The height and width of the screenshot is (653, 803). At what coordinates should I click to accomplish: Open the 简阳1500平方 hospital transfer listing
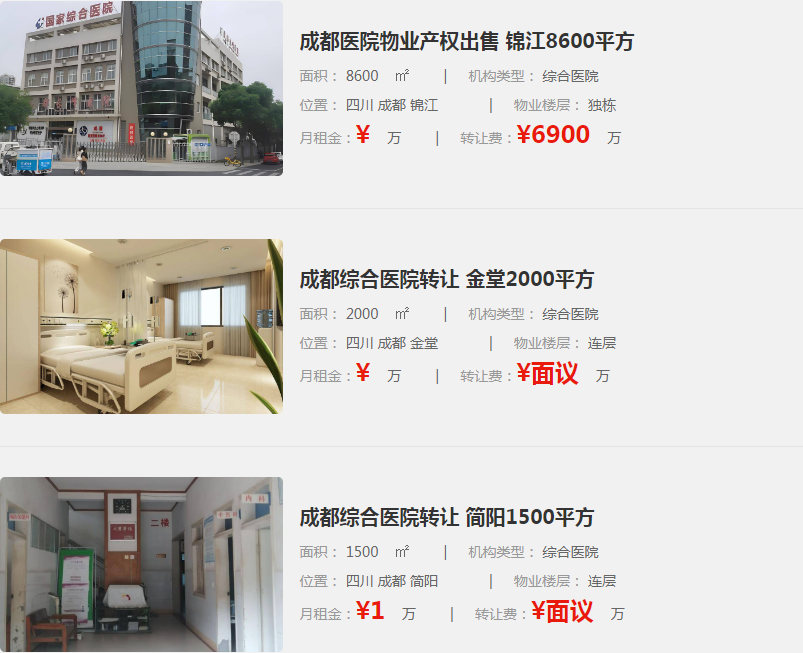point(446,517)
